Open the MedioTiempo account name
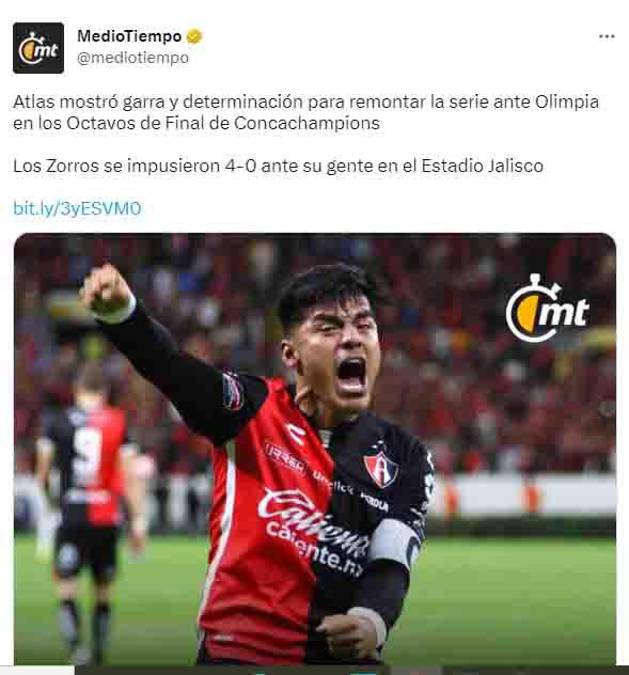Screen dimensions: 629x675 click(129, 36)
